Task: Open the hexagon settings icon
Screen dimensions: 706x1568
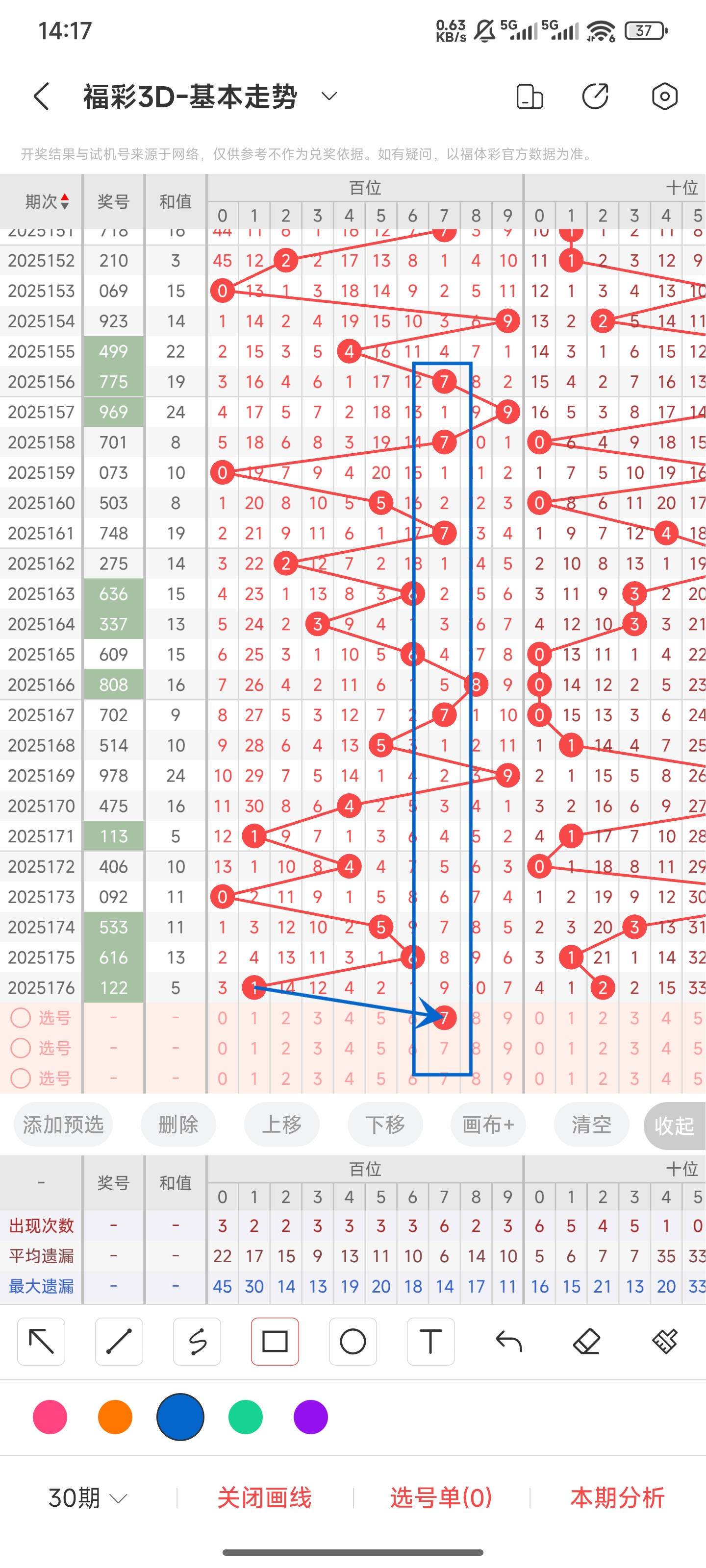Action: (665, 96)
